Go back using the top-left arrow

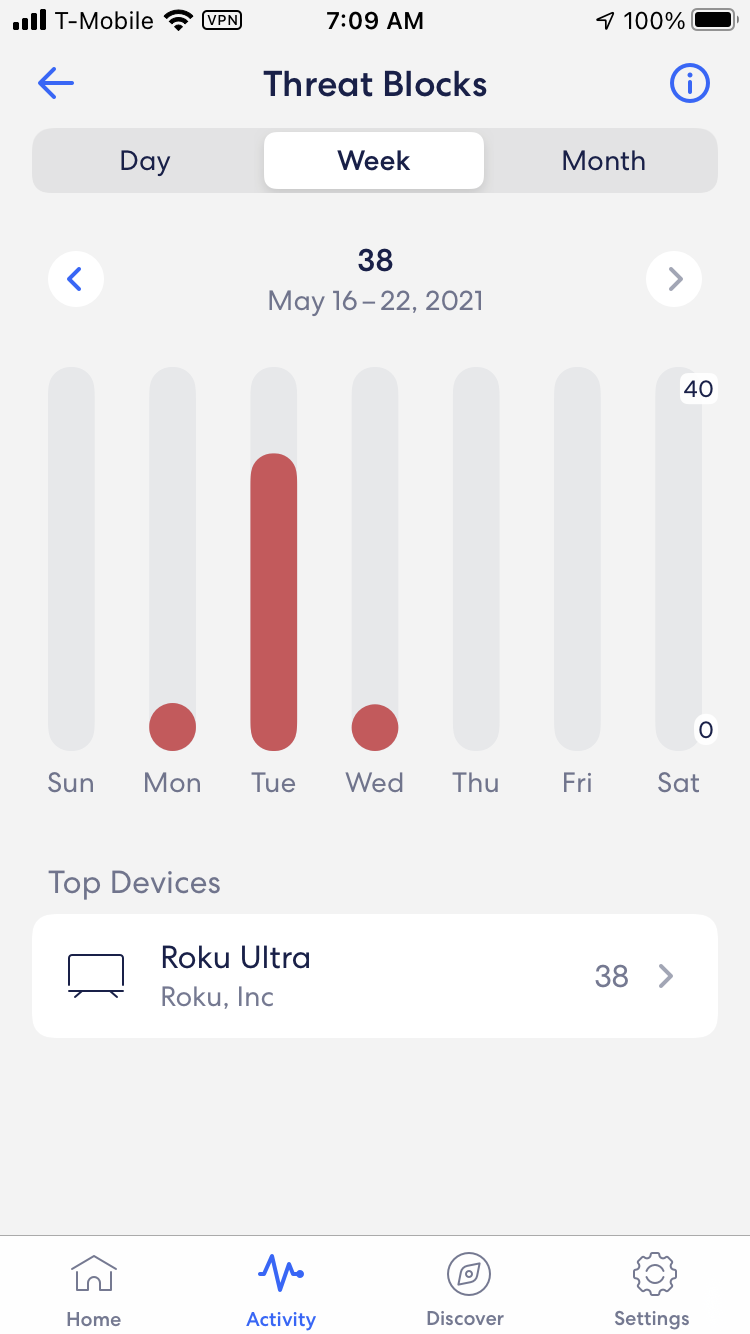56,84
